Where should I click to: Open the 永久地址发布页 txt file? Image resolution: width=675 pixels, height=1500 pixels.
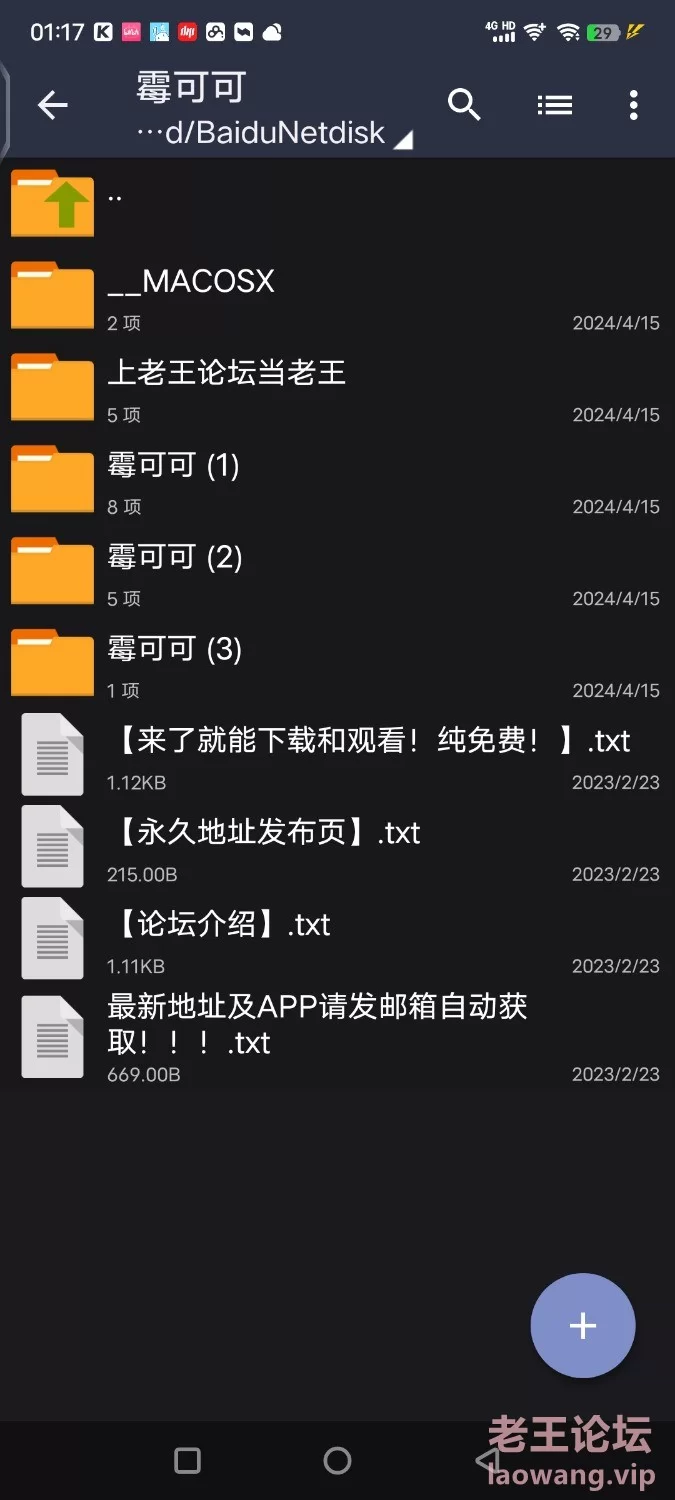pyautogui.click(x=337, y=847)
